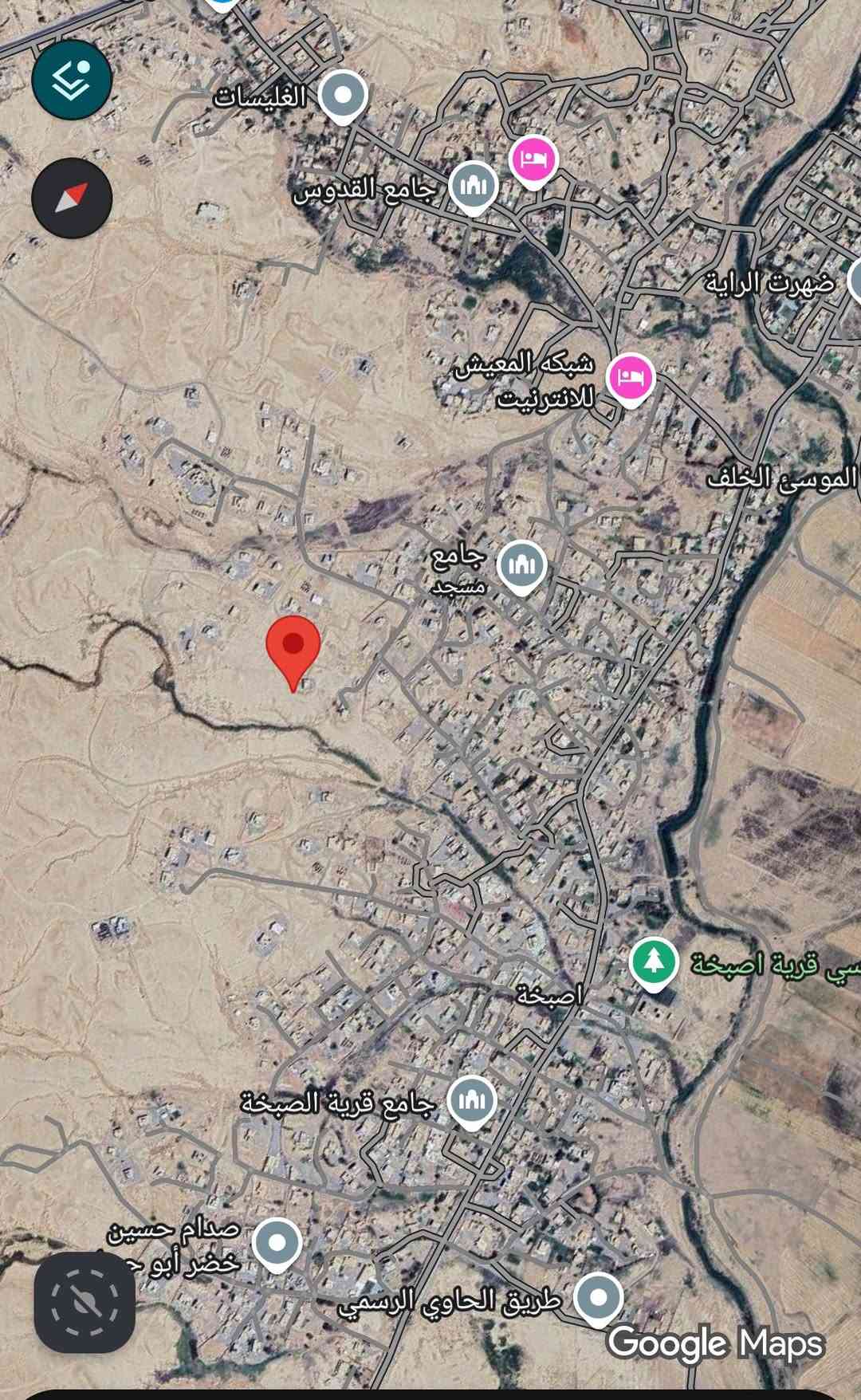The image size is (861, 1400).
Task: Open the جامع القدوس mosque marker
Action: [474, 187]
